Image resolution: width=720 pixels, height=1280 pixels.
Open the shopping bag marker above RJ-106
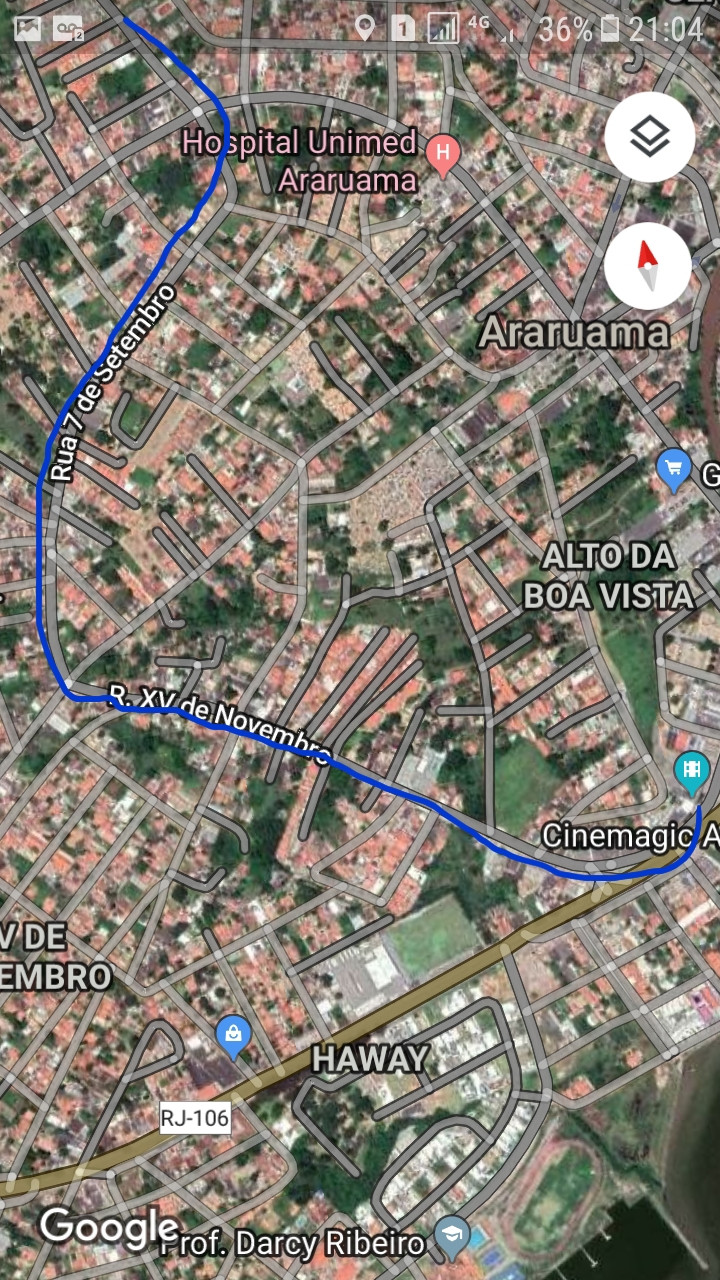[x=233, y=1037]
